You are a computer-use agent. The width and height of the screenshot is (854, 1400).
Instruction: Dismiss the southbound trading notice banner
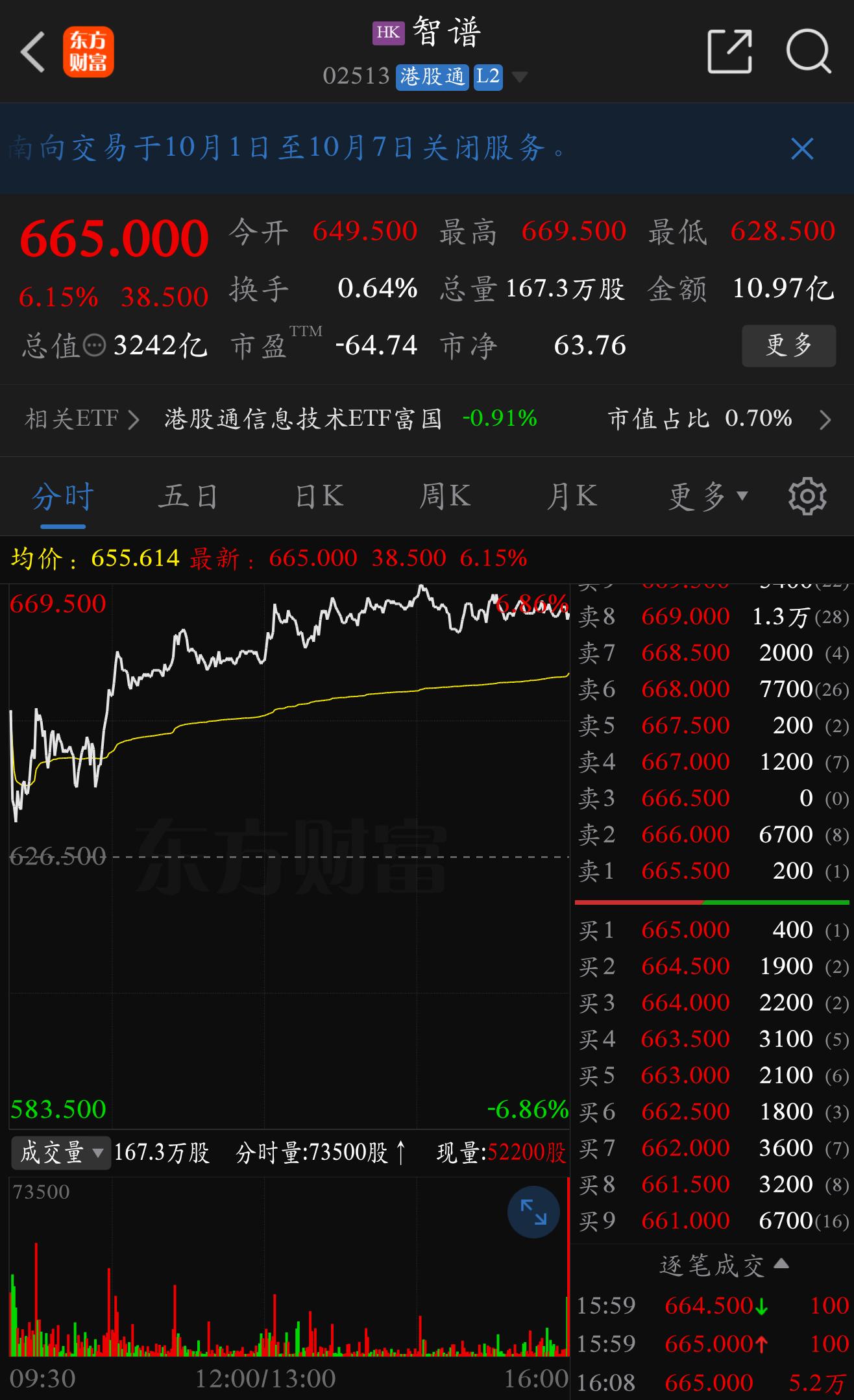click(802, 149)
